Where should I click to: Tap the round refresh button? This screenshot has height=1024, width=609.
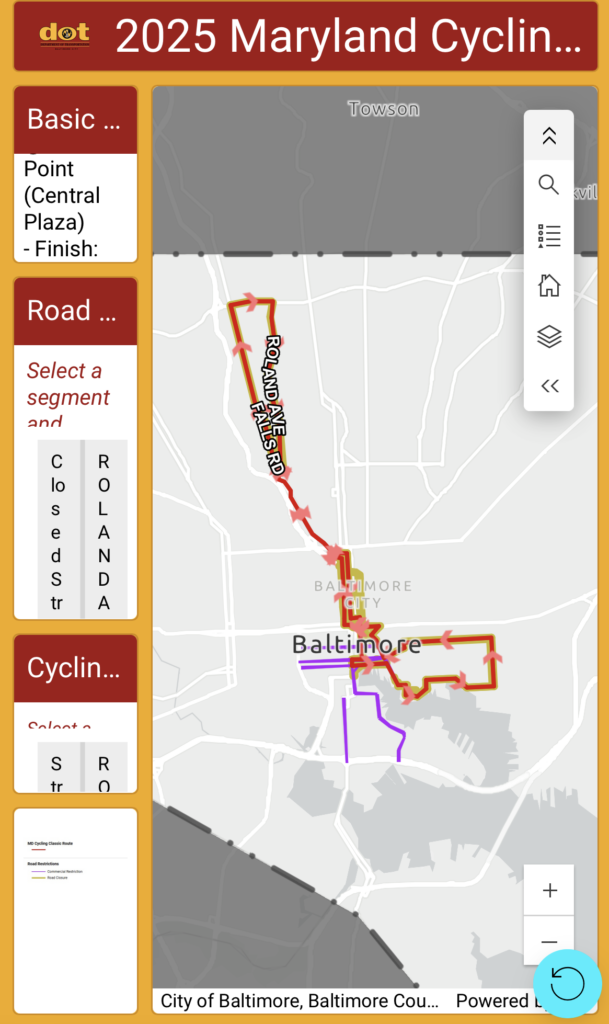point(567,983)
